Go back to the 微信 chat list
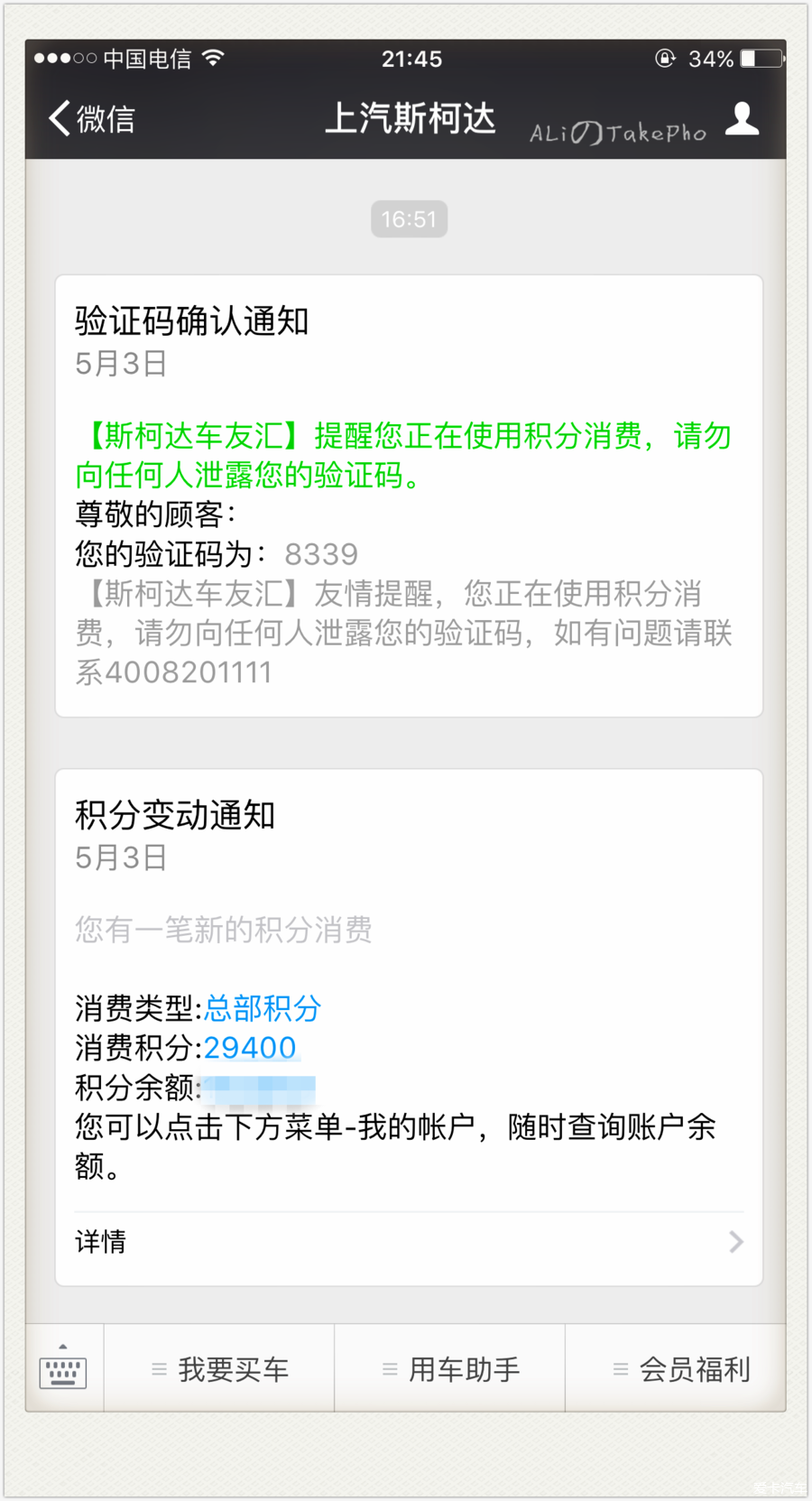The width and height of the screenshot is (812, 1501). tap(91, 118)
